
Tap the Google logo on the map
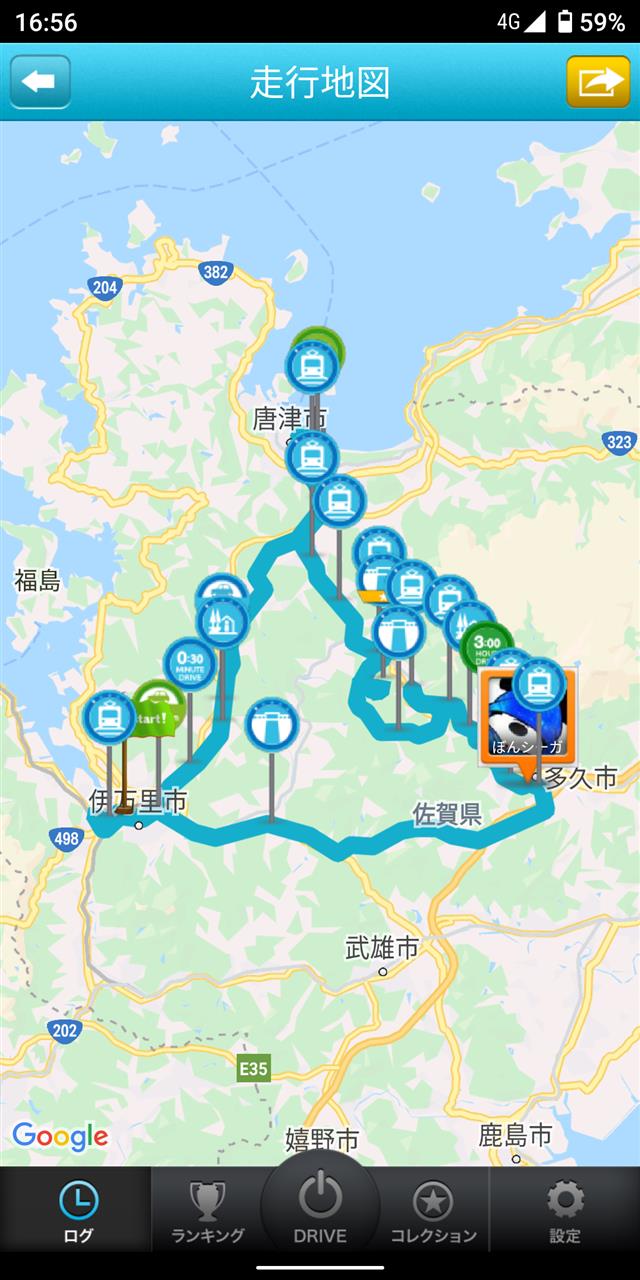[60, 1136]
